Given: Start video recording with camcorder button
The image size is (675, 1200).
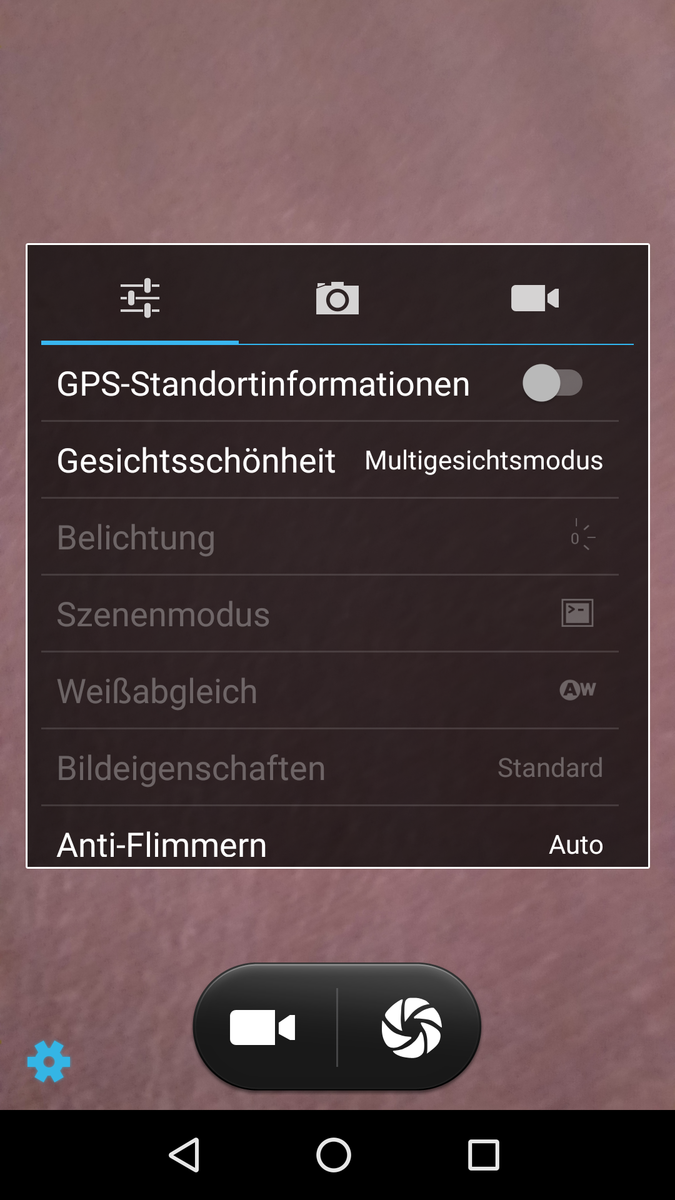Looking at the screenshot, I should [263, 1028].
